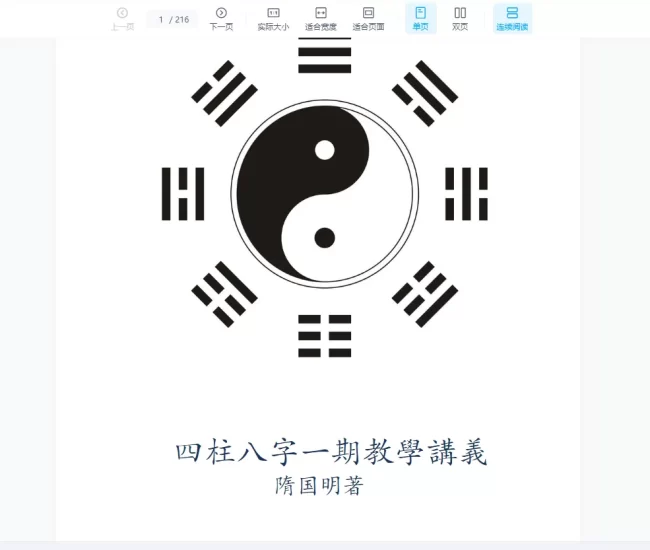This screenshot has height=550, width=650.
Task: Switch to single page view (单页)
Action: pyautogui.click(x=420, y=18)
